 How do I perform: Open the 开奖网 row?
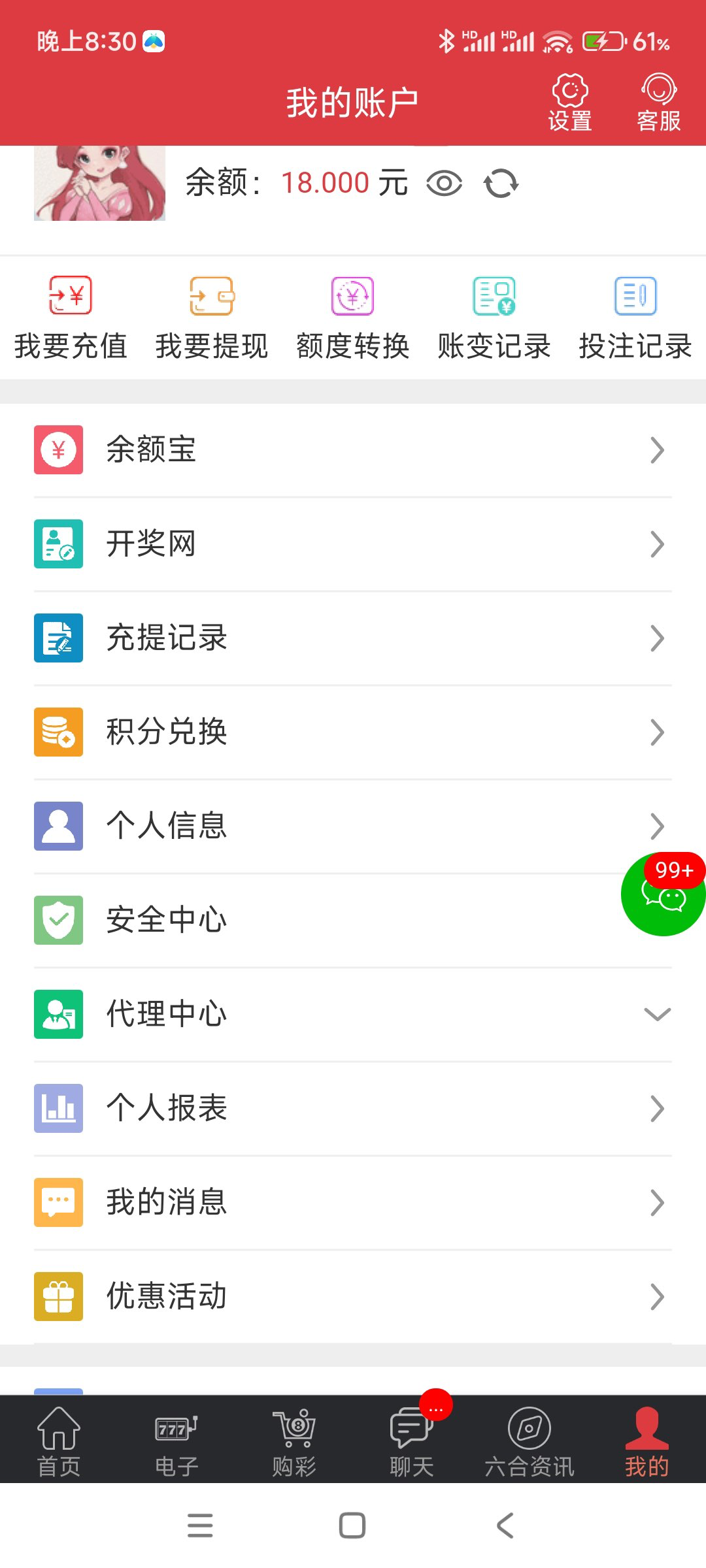353,544
